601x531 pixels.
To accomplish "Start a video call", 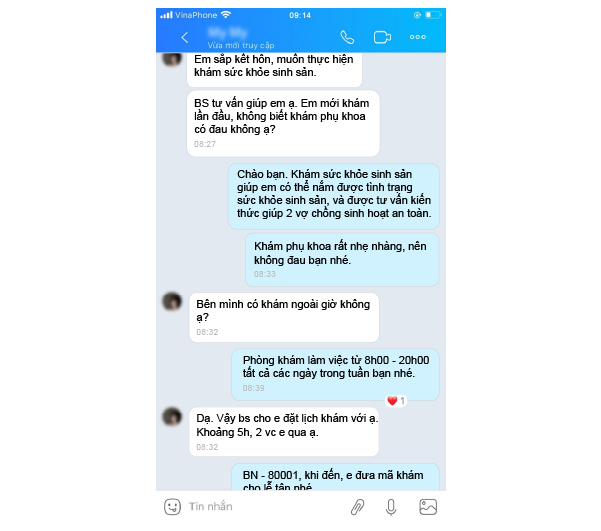I will tap(382, 38).
